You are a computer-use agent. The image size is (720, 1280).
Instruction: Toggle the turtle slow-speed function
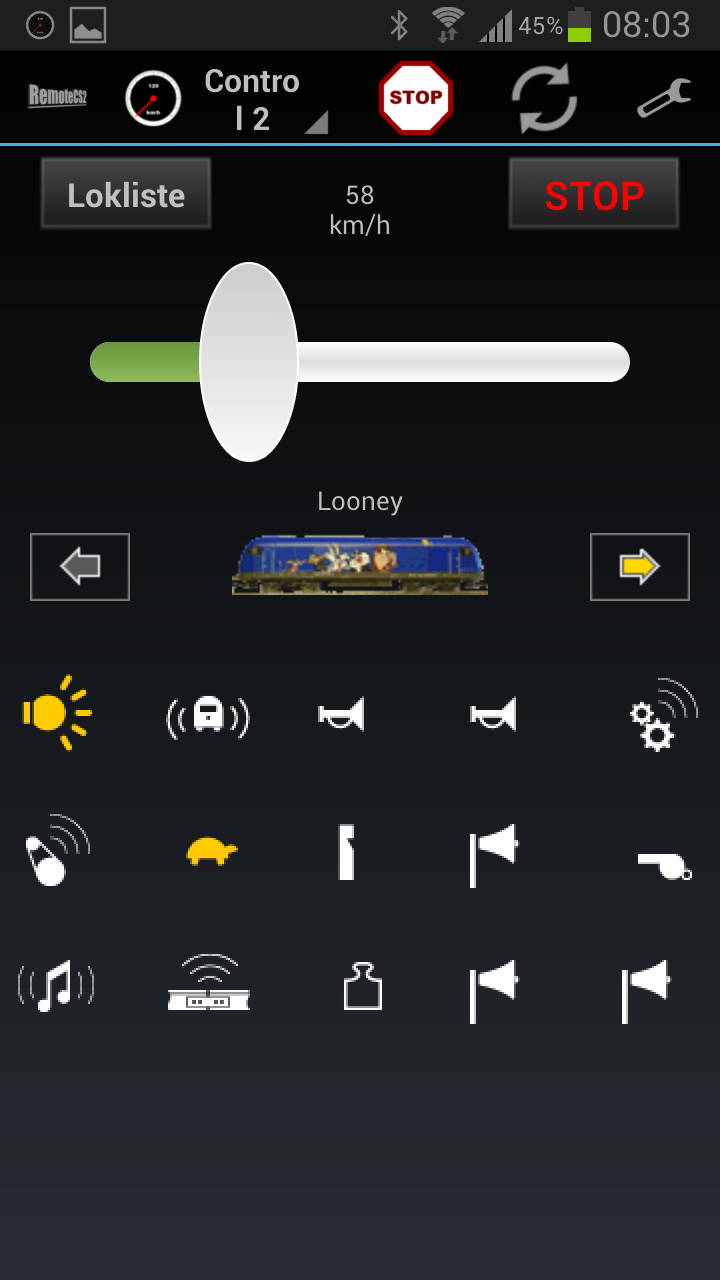tap(211, 852)
